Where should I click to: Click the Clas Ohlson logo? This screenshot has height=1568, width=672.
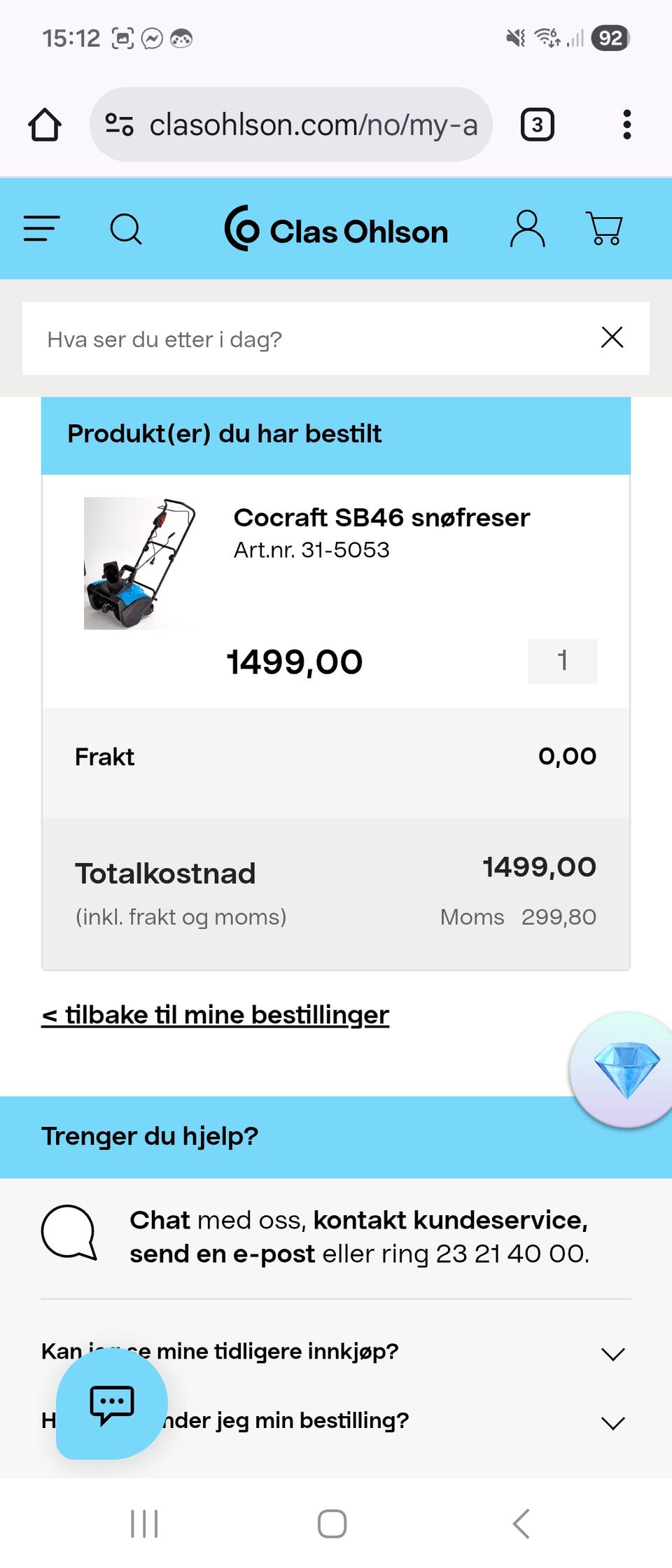point(339,230)
